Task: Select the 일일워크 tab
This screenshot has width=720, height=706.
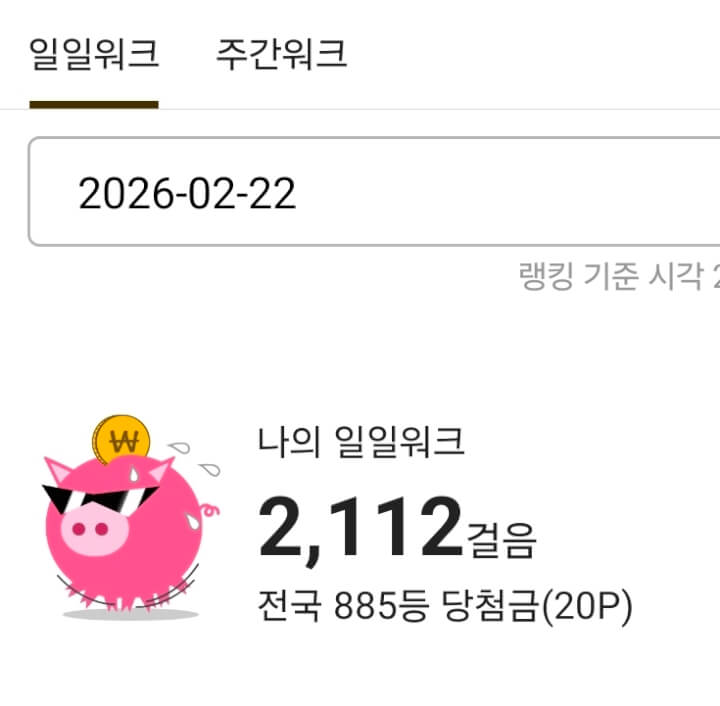Action: tap(94, 54)
